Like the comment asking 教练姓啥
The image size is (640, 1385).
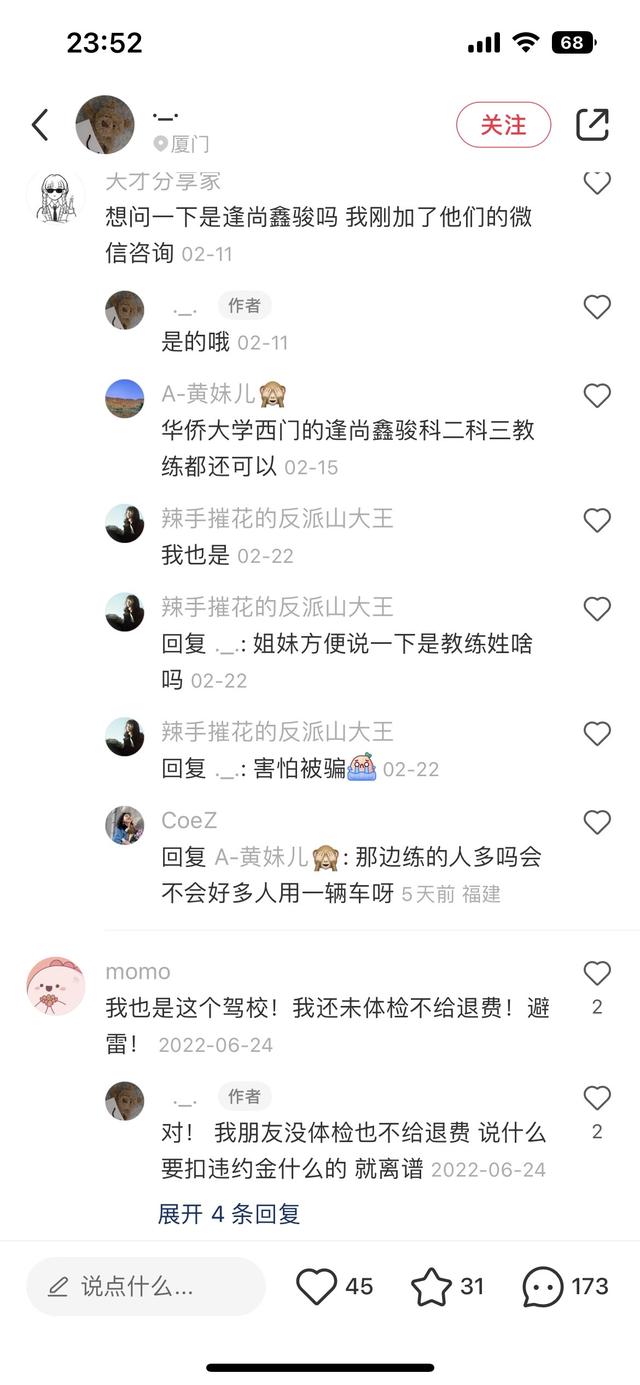coord(597,609)
